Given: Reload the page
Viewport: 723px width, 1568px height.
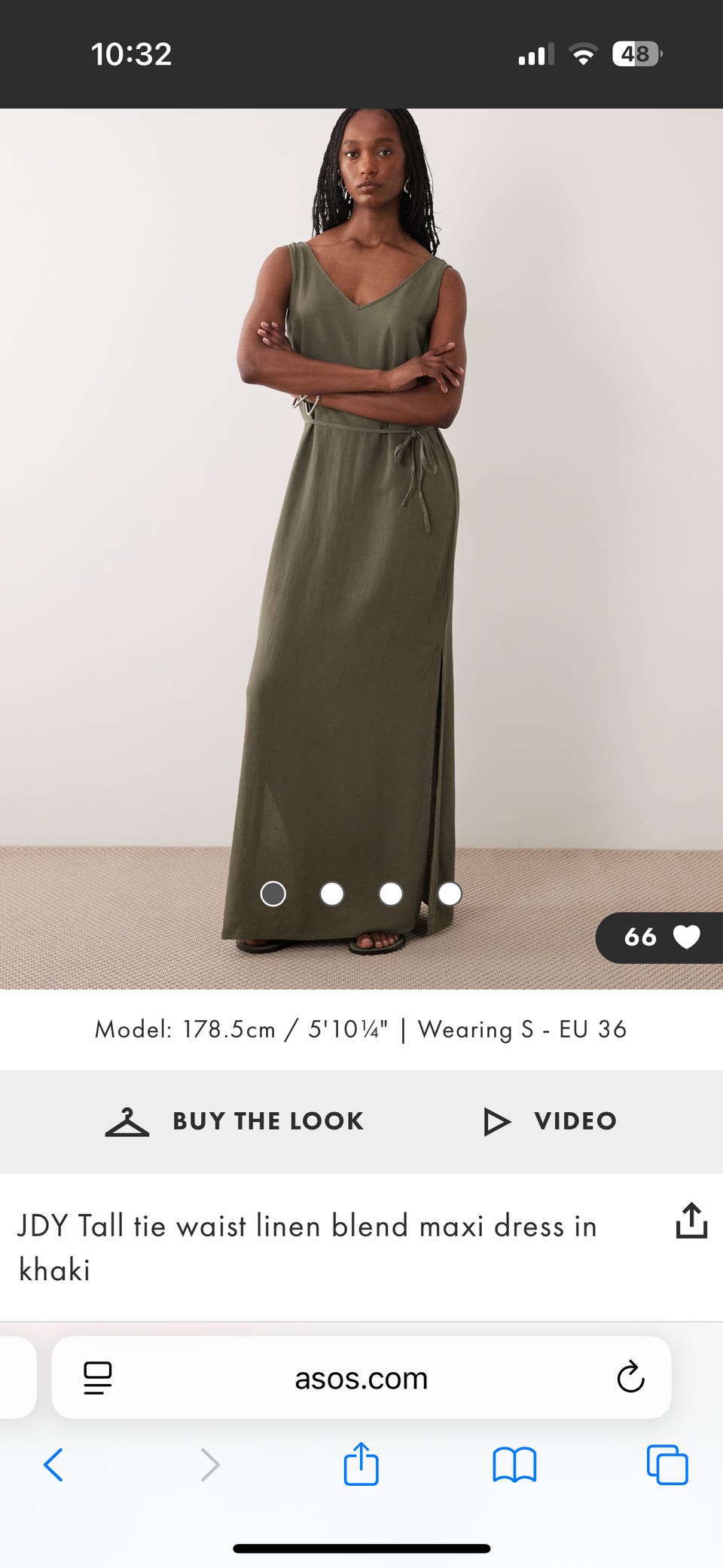Looking at the screenshot, I should tap(630, 1378).
